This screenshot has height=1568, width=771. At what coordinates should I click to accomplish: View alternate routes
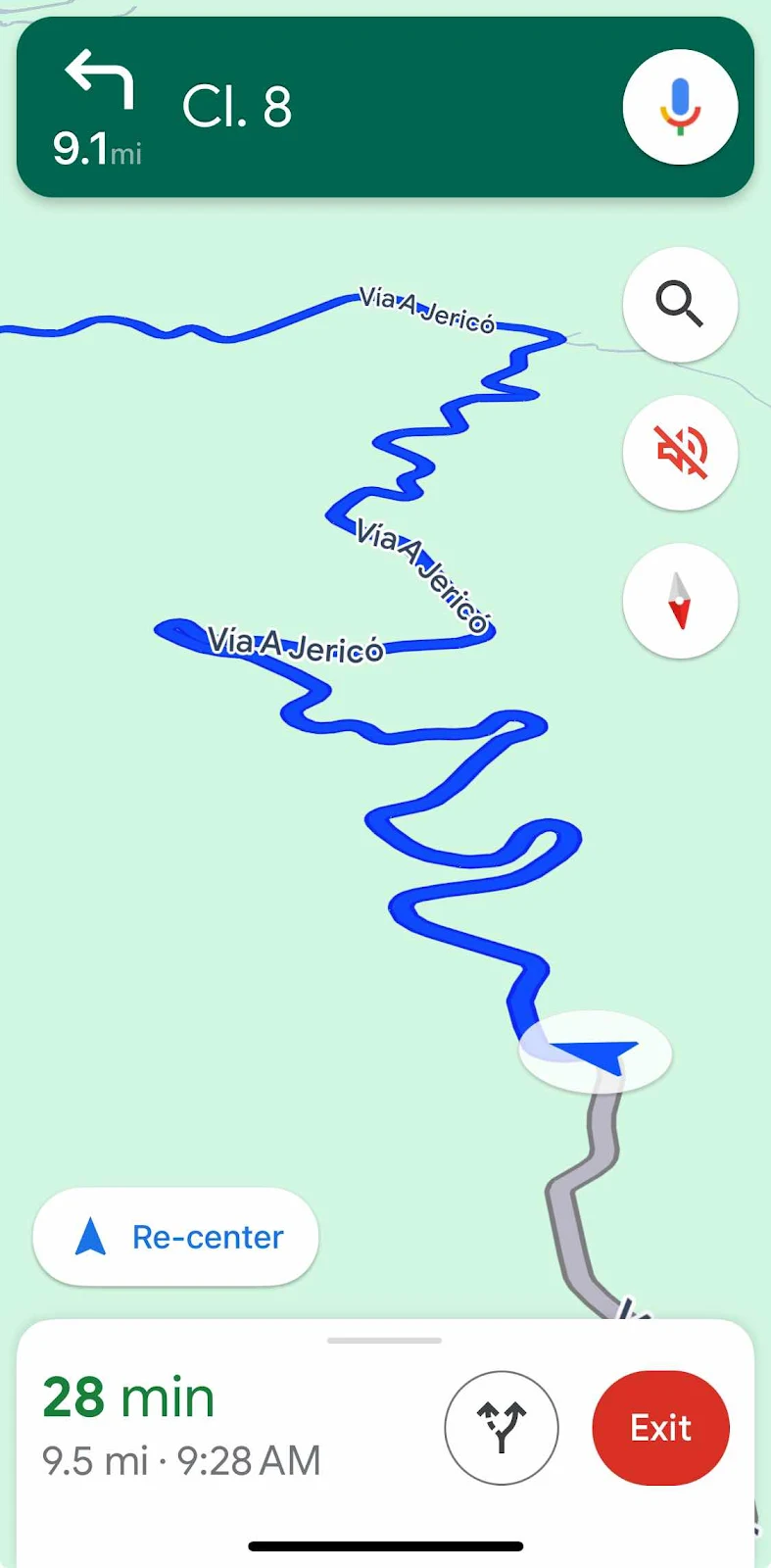502,1428
